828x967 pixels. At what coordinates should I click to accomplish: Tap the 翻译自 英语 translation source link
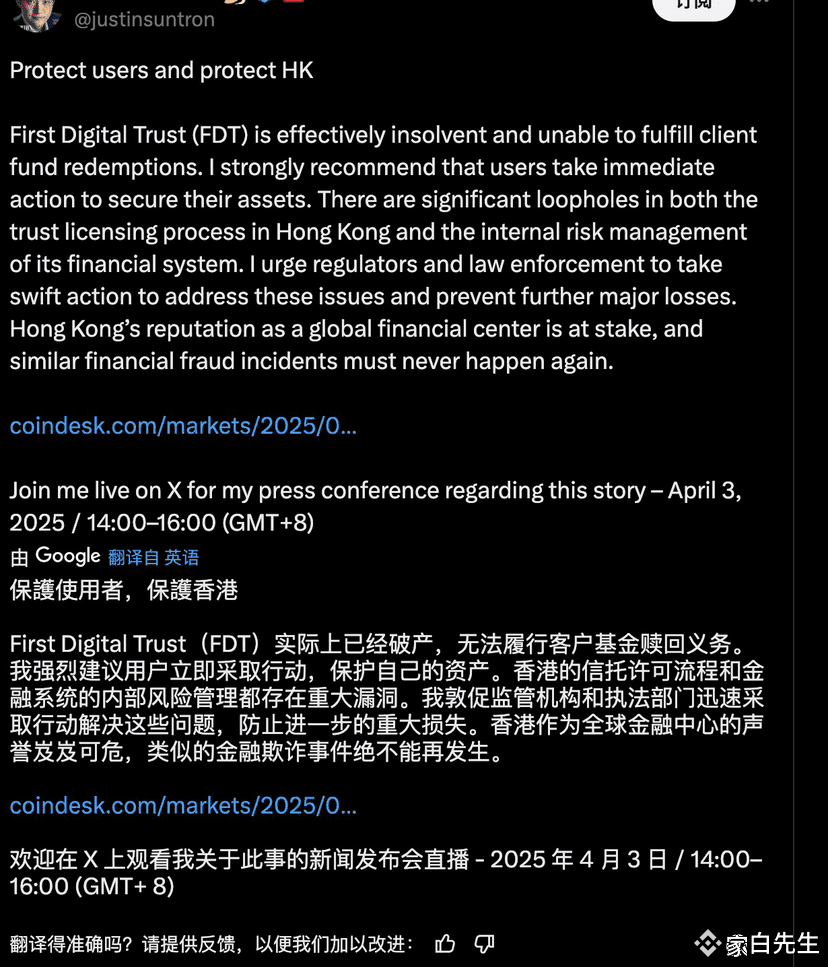[153, 557]
